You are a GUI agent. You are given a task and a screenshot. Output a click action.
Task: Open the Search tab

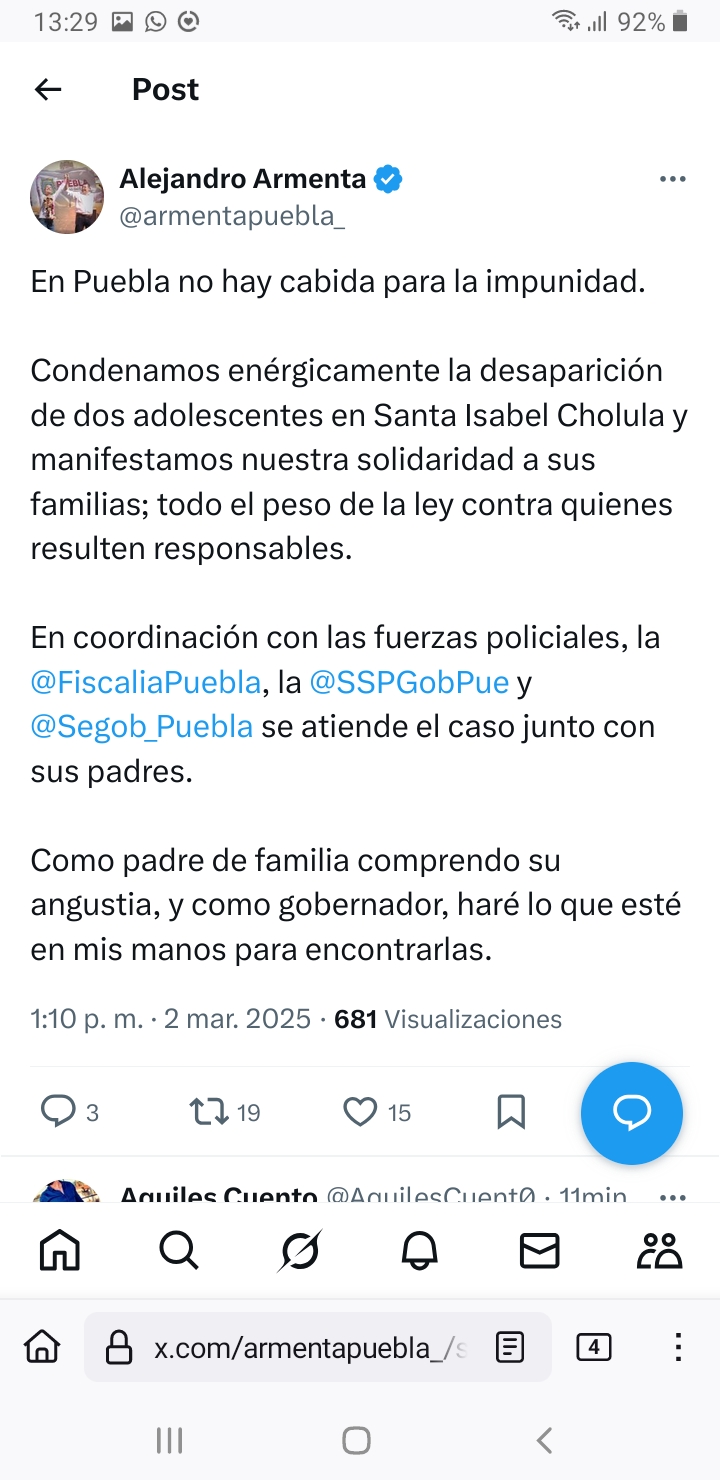pos(179,1250)
